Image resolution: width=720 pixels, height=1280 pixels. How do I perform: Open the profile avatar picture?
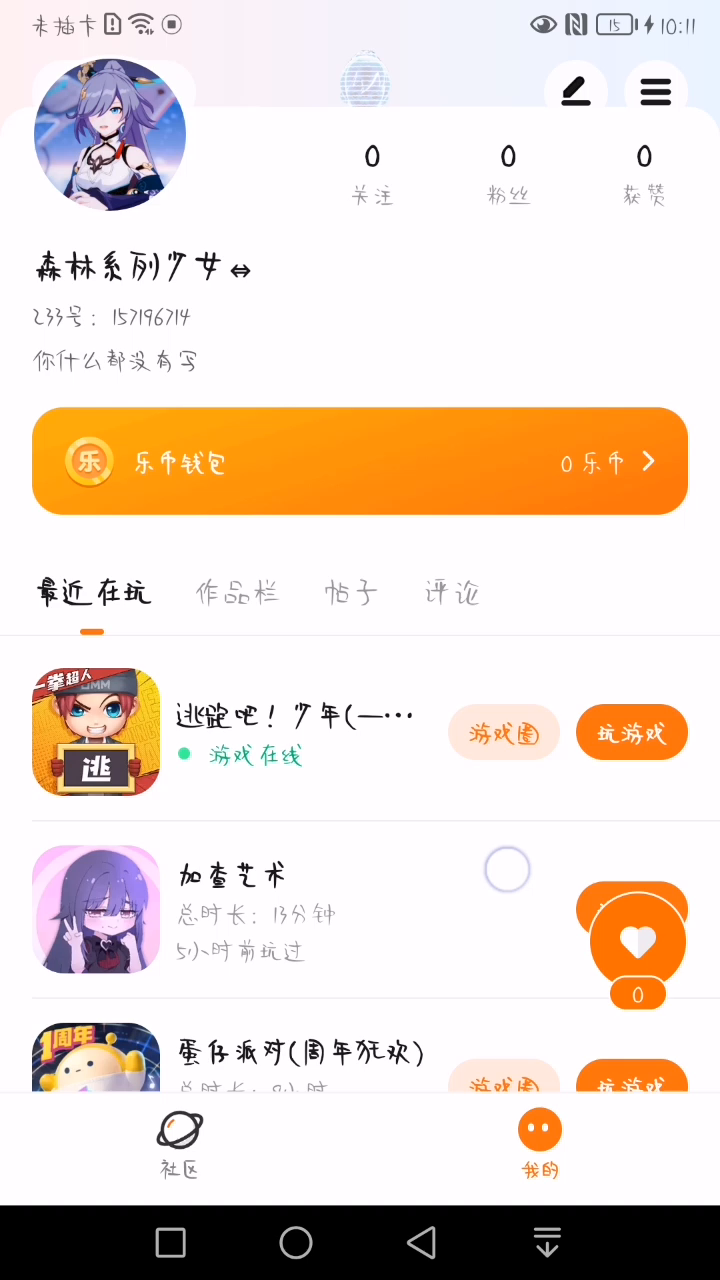pos(110,135)
